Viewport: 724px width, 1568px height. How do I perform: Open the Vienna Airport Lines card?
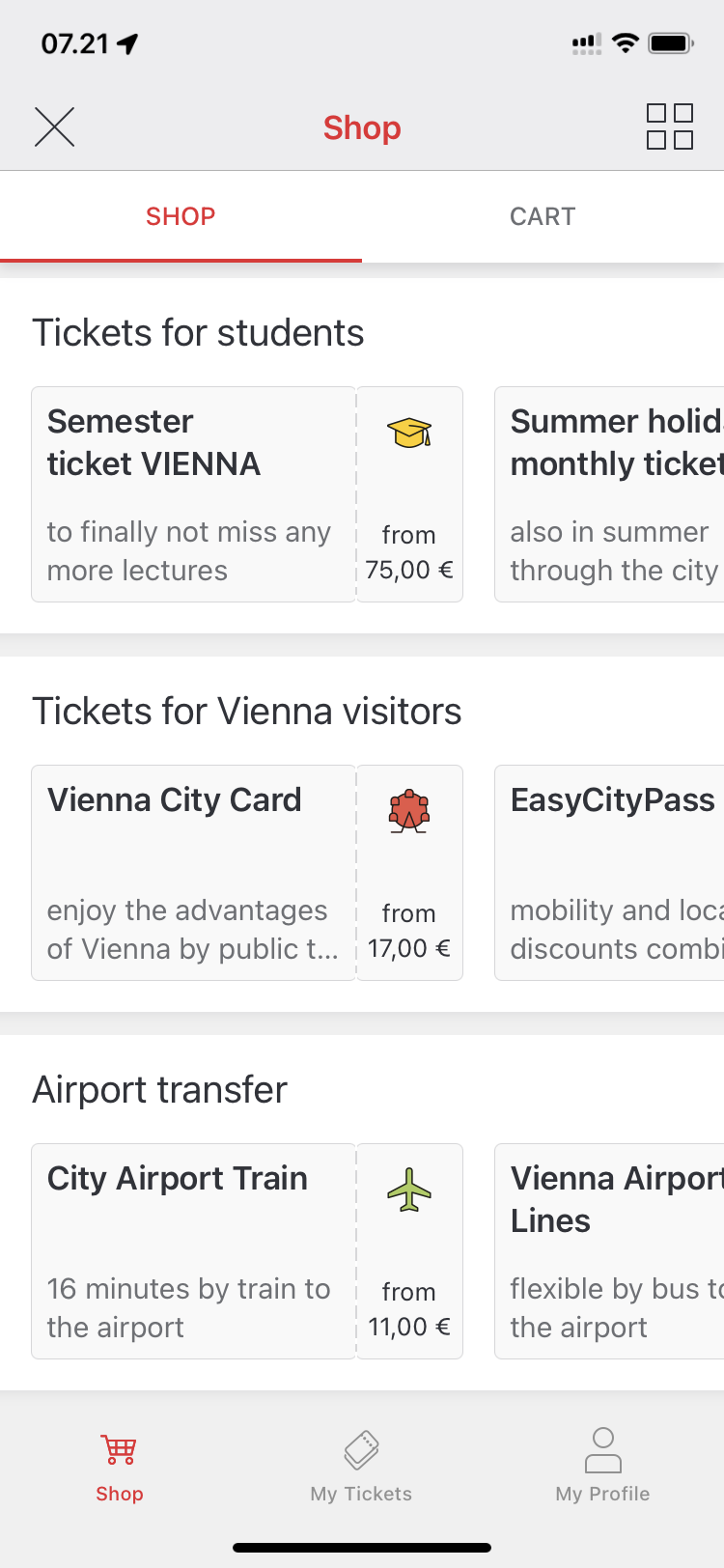coord(609,1251)
